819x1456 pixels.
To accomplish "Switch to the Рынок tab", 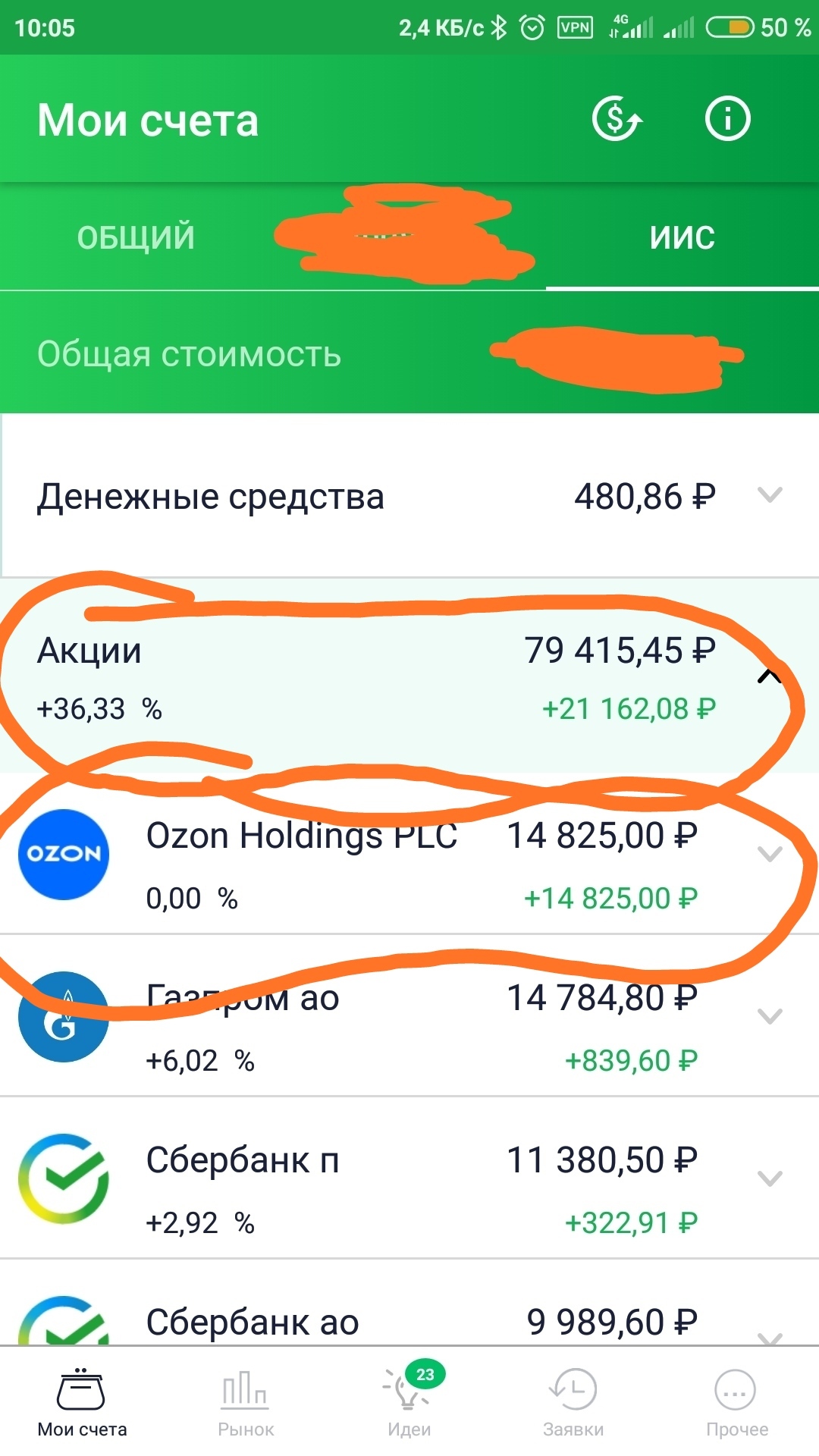I will pos(246,1402).
